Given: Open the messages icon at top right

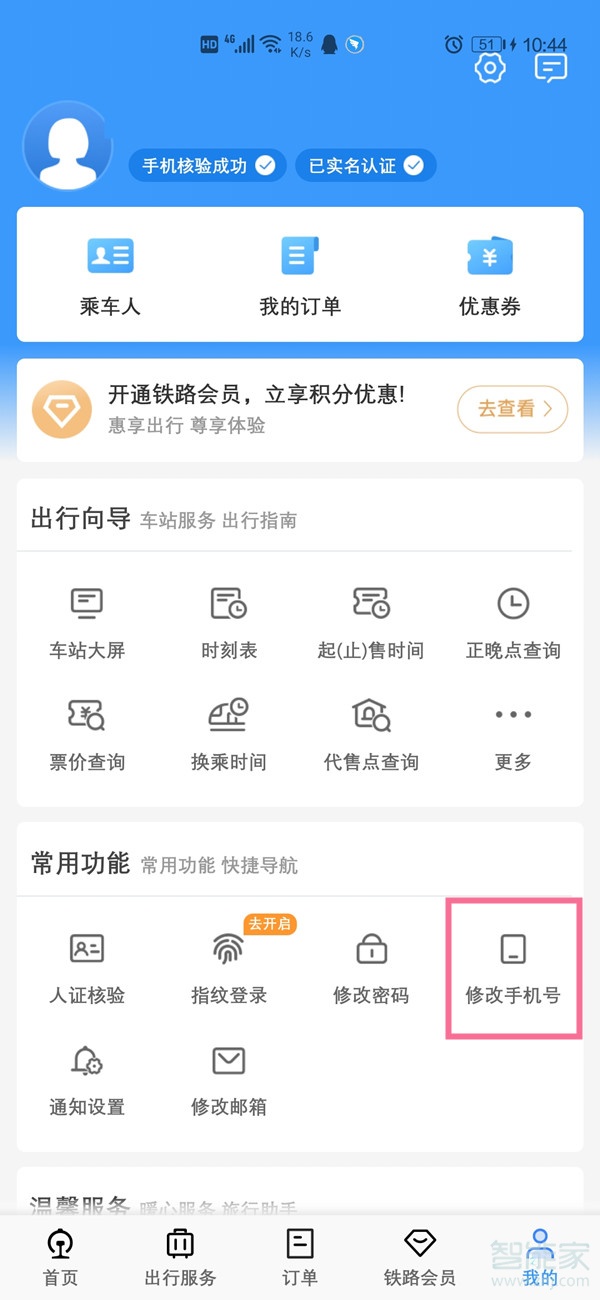Looking at the screenshot, I should [551, 68].
